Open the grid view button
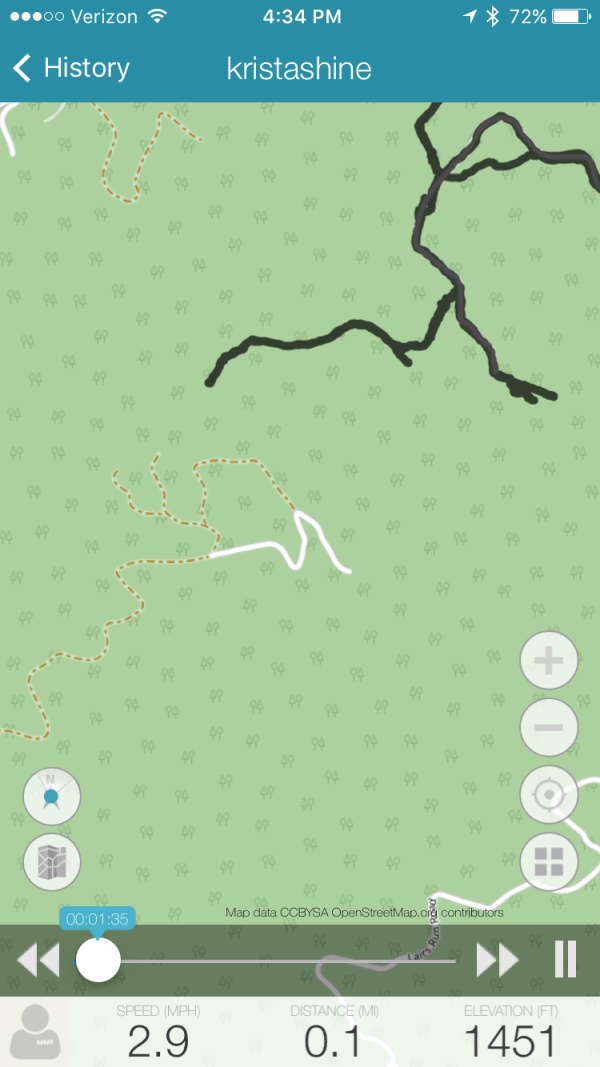 point(549,862)
